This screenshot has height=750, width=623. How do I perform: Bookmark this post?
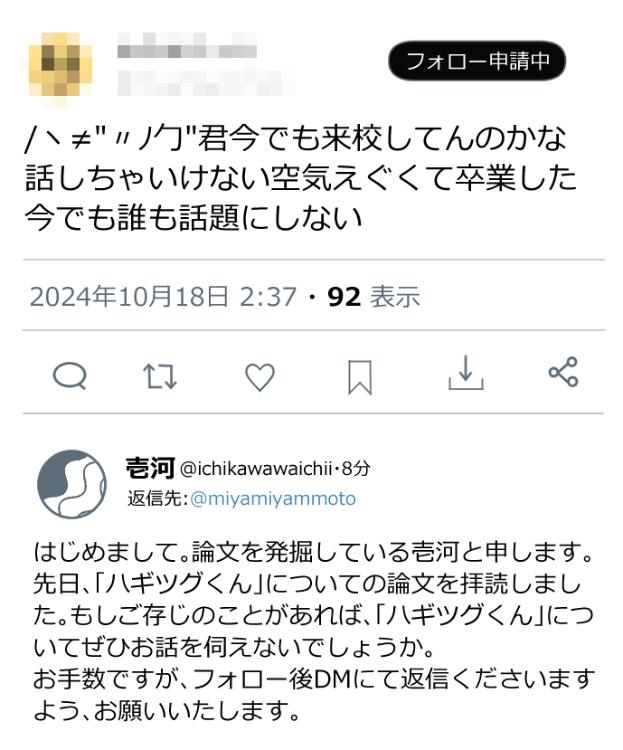click(359, 376)
